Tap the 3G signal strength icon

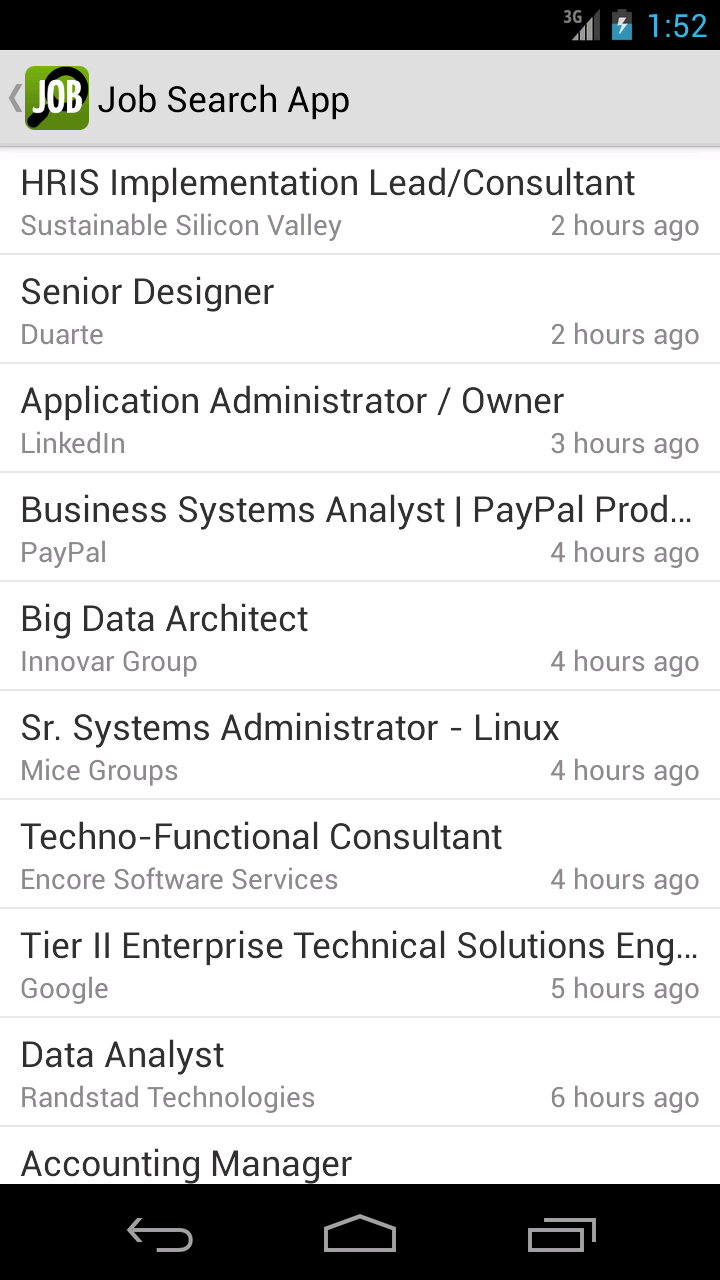coord(583,25)
